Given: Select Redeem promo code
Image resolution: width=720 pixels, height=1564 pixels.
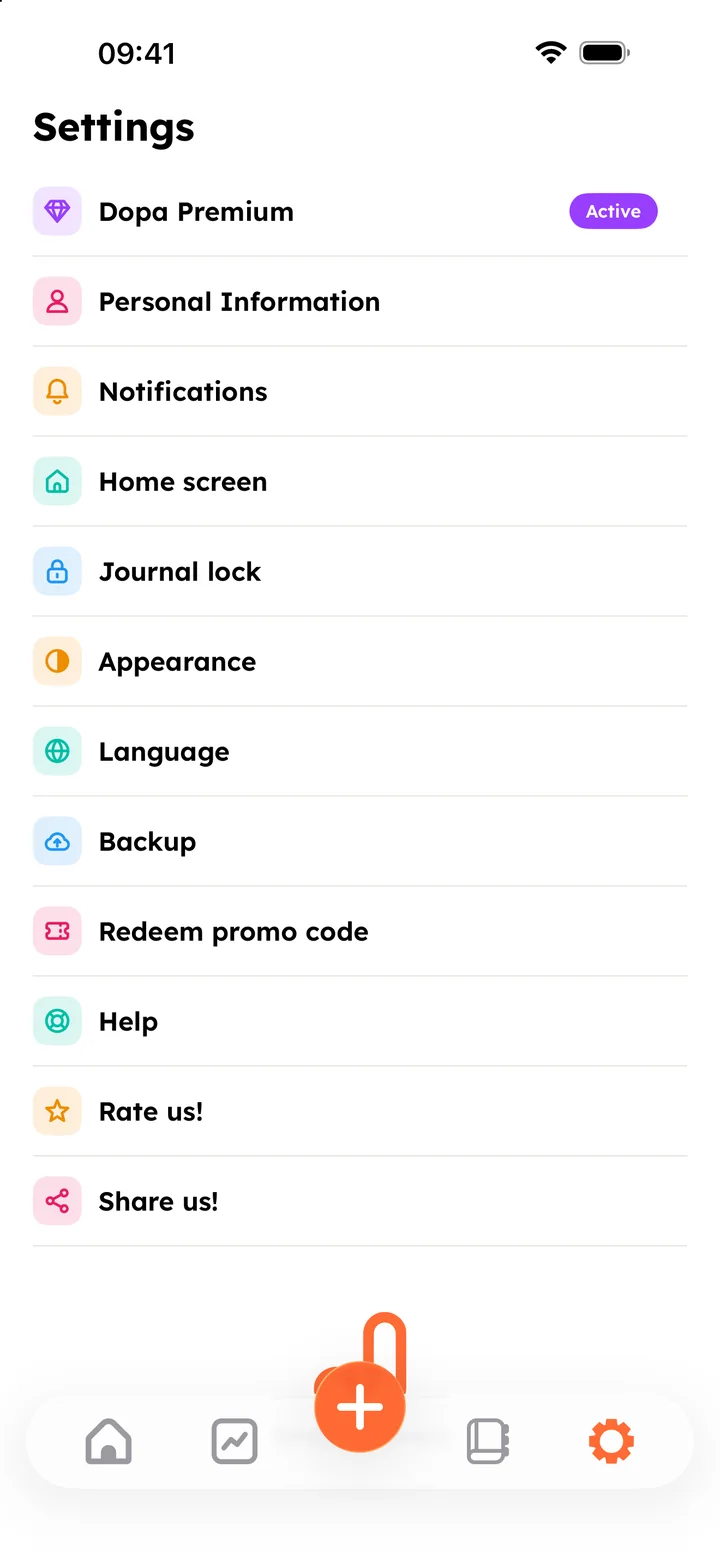Looking at the screenshot, I should coord(360,931).
